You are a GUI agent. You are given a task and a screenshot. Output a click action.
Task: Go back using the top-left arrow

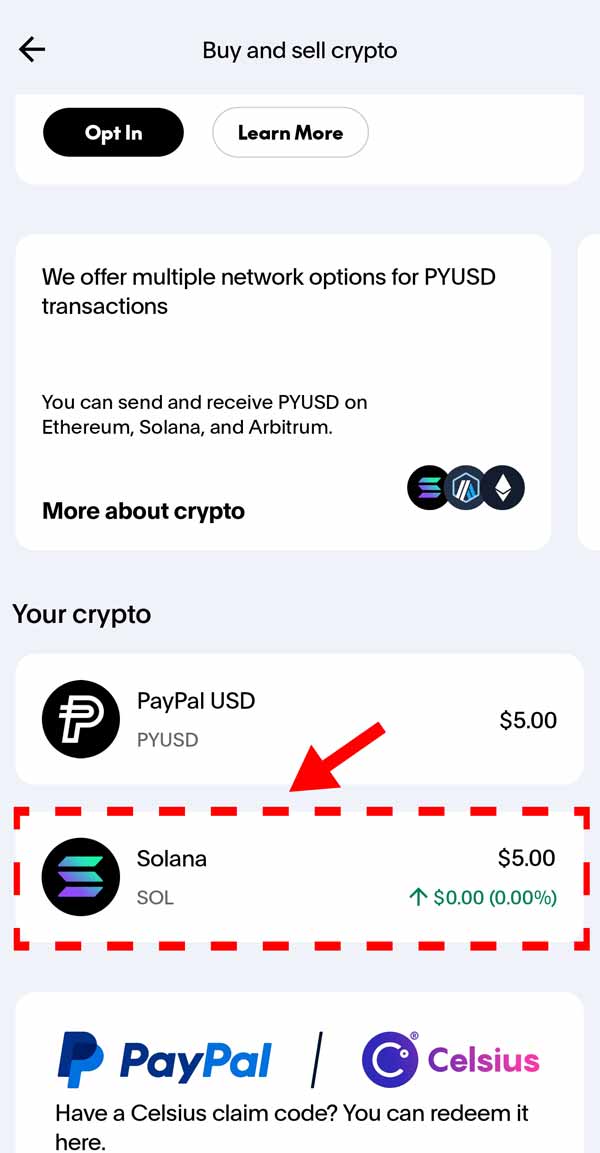pyautogui.click(x=32, y=50)
